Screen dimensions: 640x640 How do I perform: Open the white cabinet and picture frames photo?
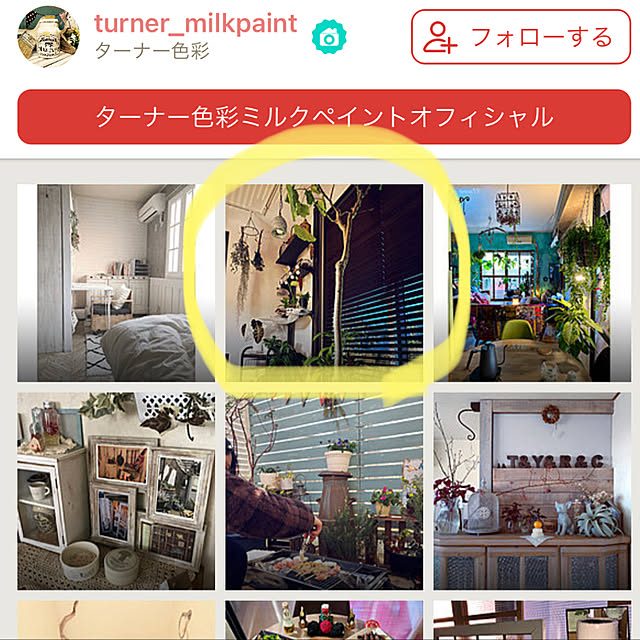pos(117,490)
